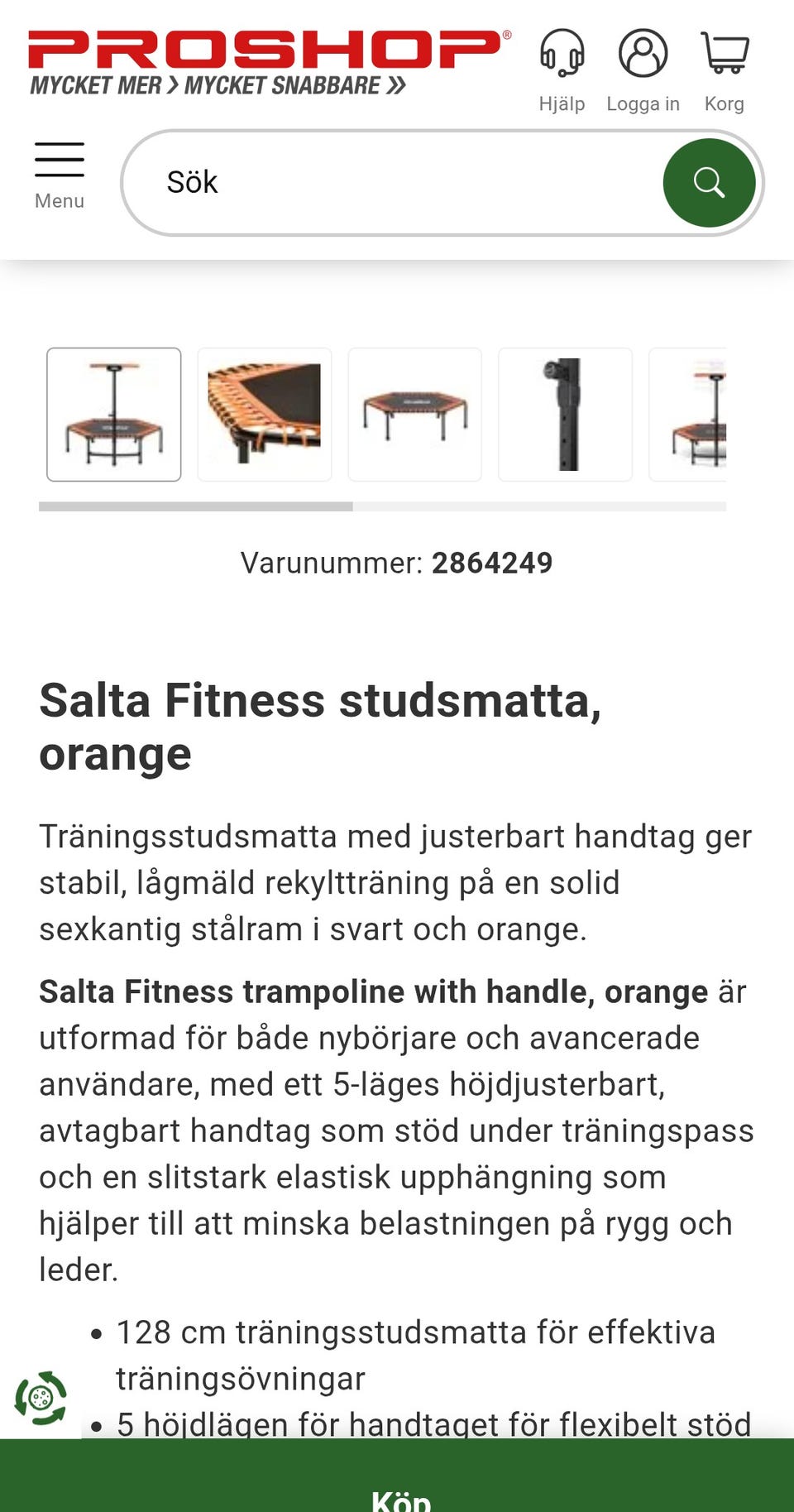
Task: Open Hjälp support headset
Action: (x=562, y=70)
